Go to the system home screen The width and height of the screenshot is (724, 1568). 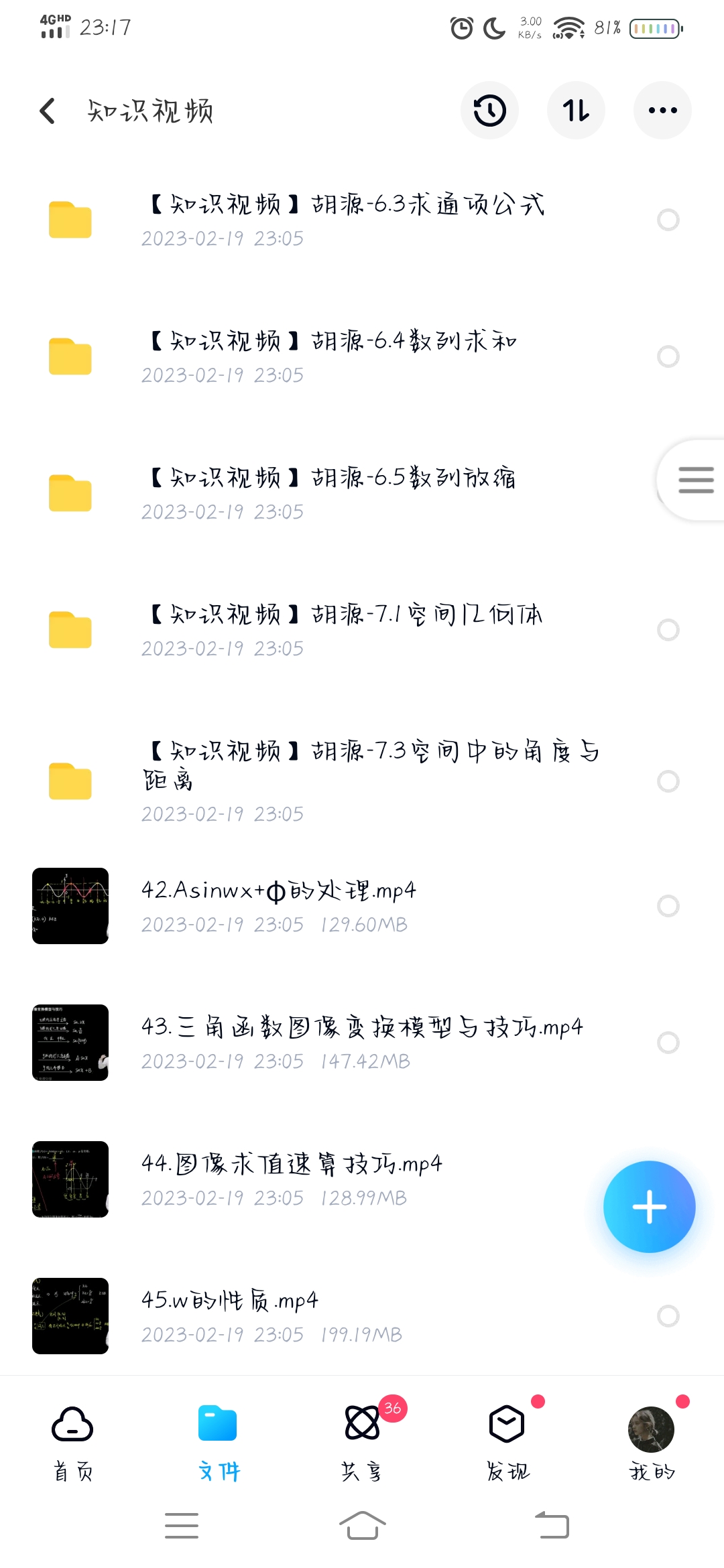click(362, 1526)
